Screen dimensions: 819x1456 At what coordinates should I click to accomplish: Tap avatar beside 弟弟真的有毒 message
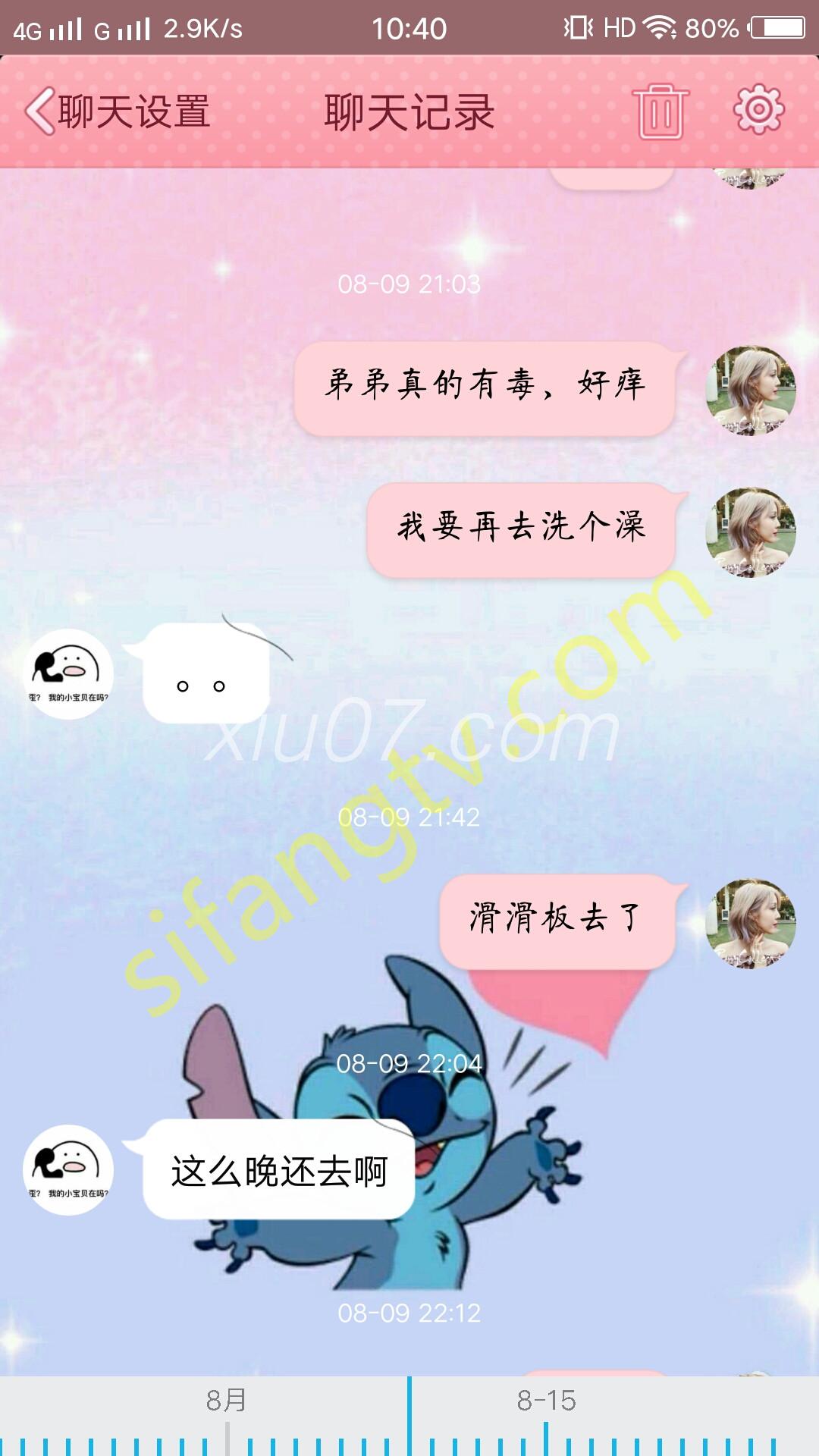(x=750, y=391)
